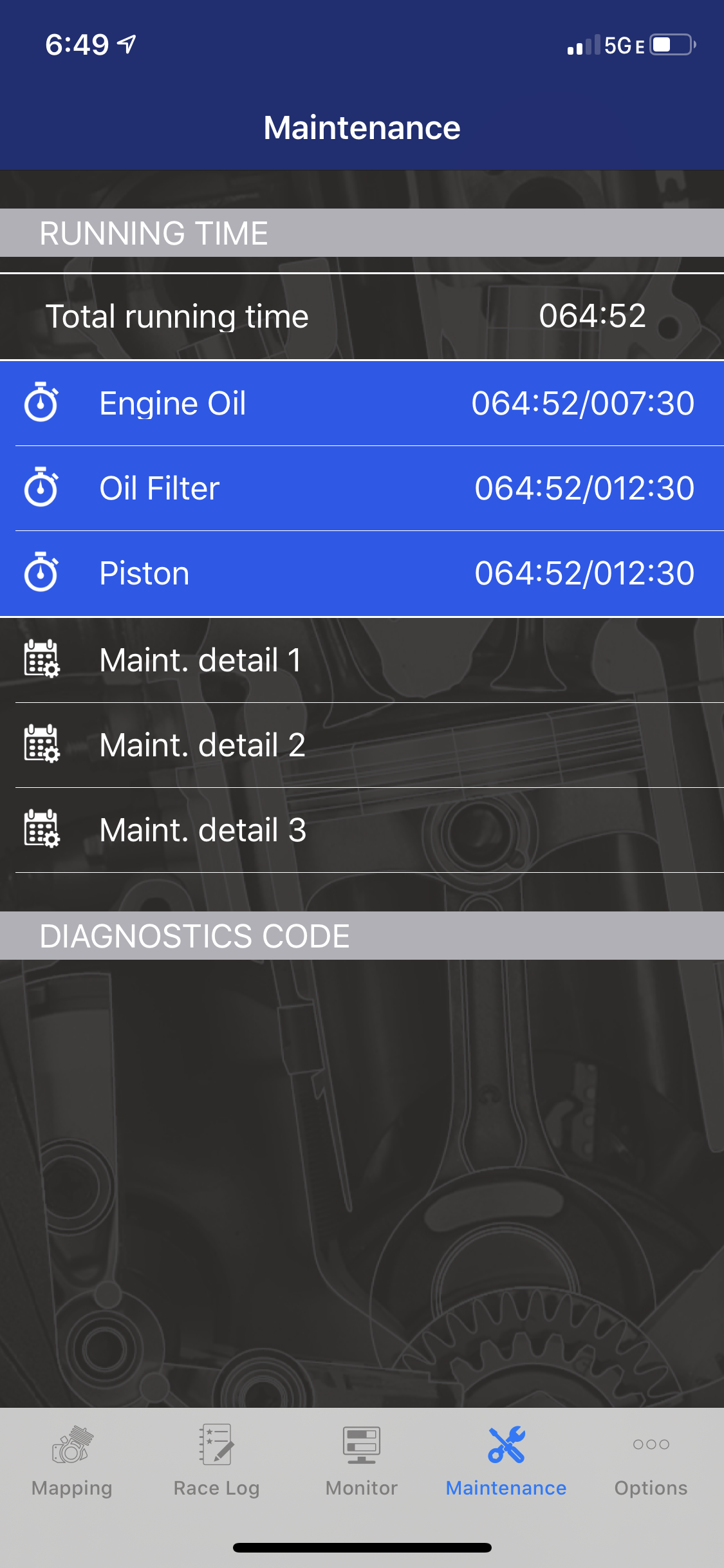Open the Engine Oil running time row
Viewport: 724px width, 1568px height.
(x=362, y=404)
